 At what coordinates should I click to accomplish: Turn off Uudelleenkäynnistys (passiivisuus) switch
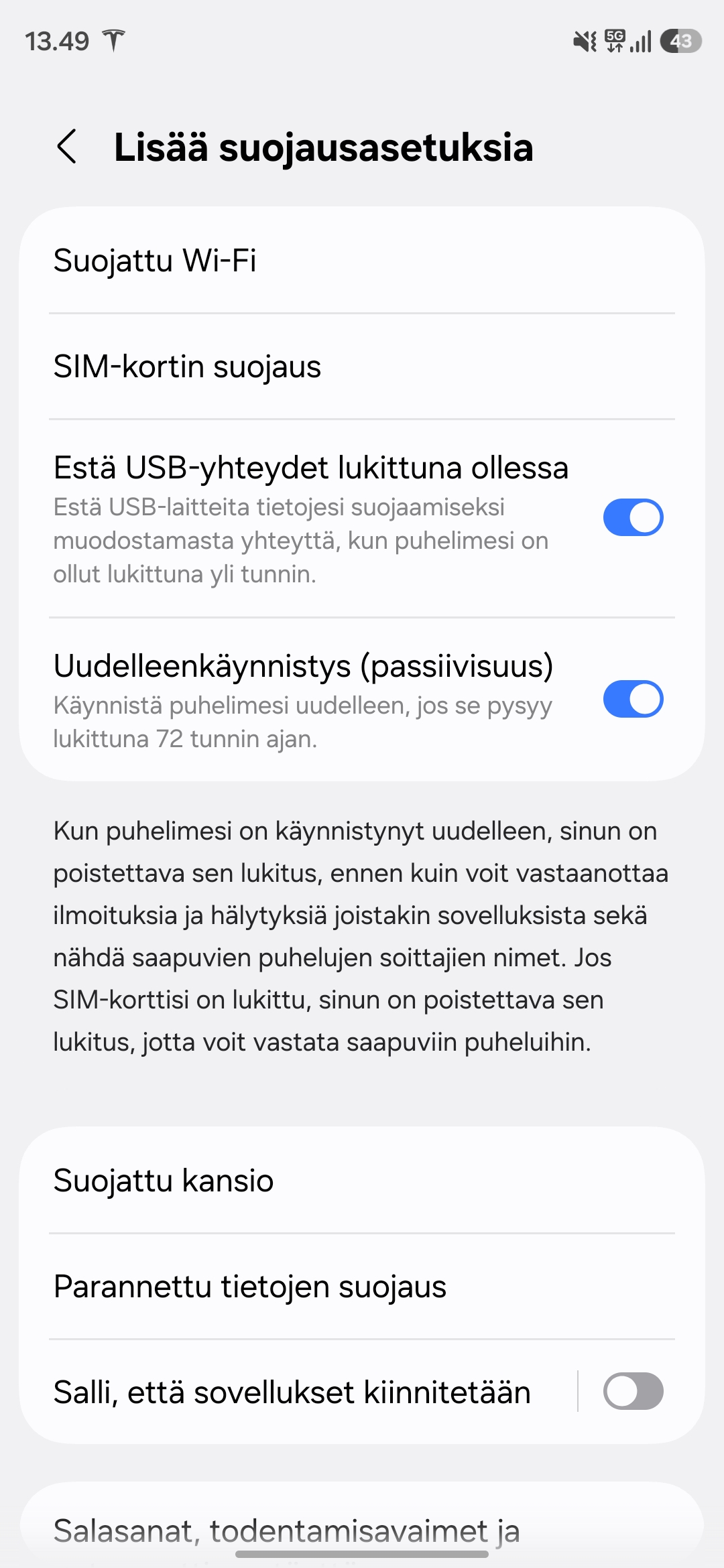point(633,700)
